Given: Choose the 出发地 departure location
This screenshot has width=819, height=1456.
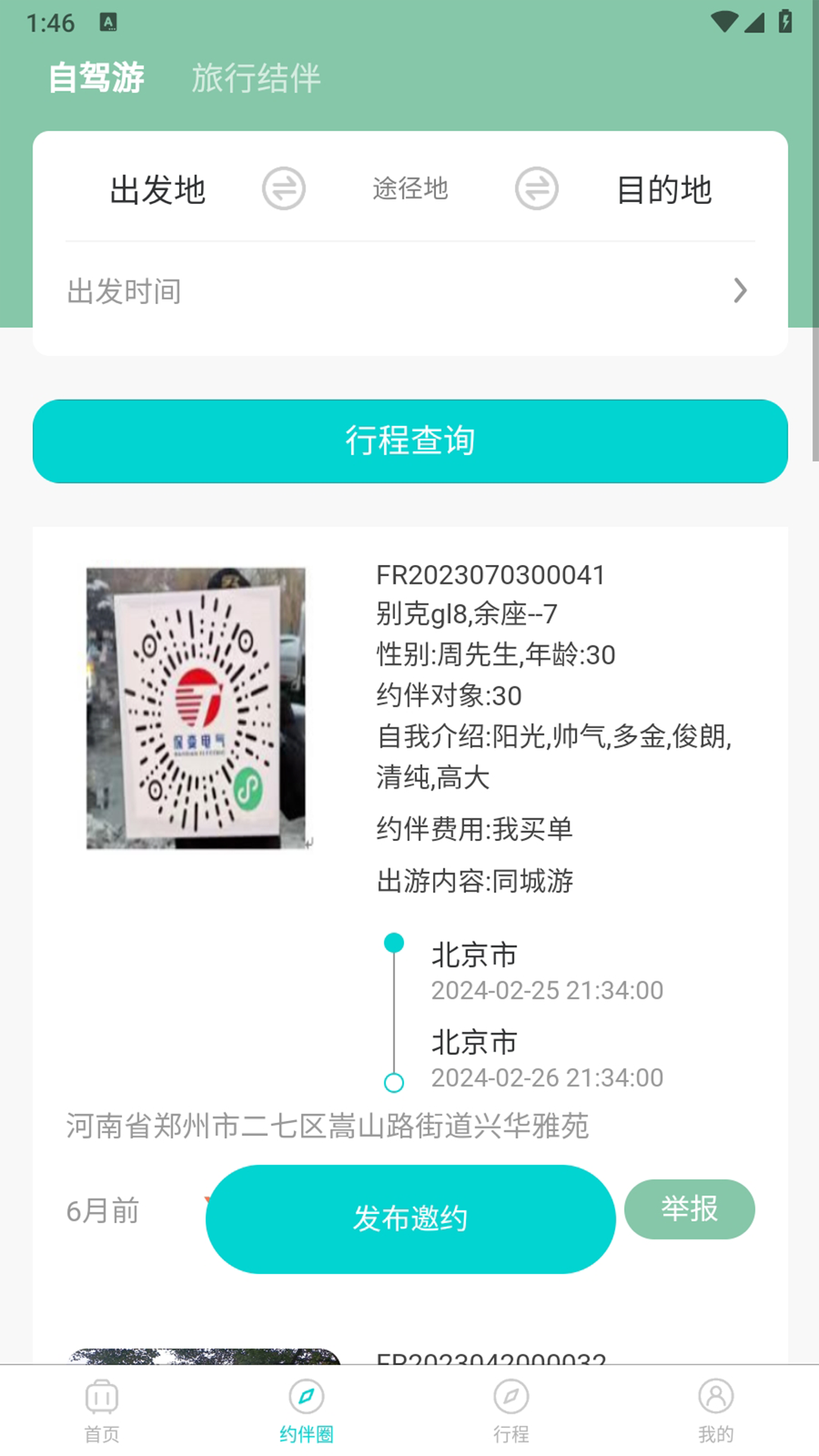Looking at the screenshot, I should pos(158,190).
